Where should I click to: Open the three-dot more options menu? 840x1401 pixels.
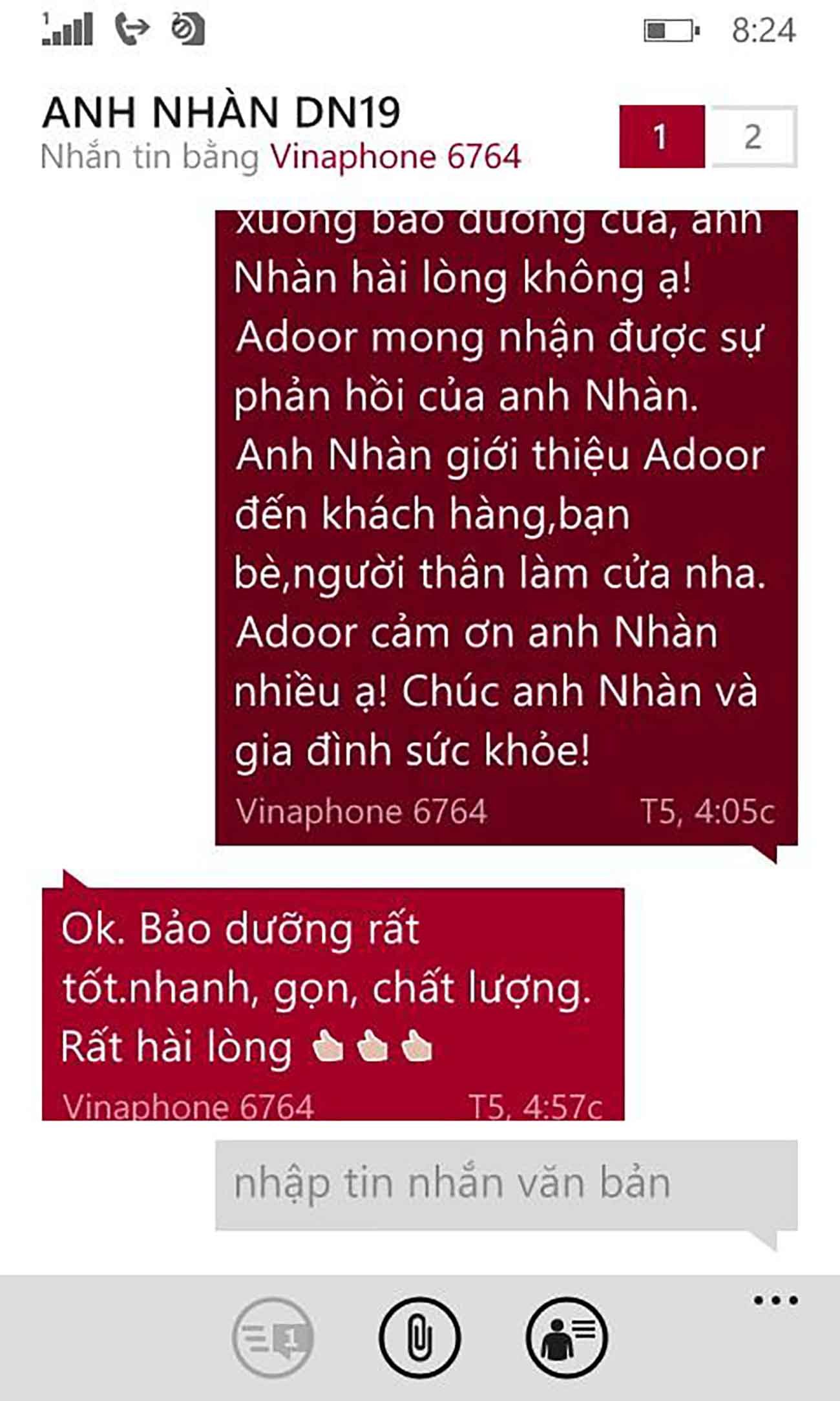pos(775,1300)
